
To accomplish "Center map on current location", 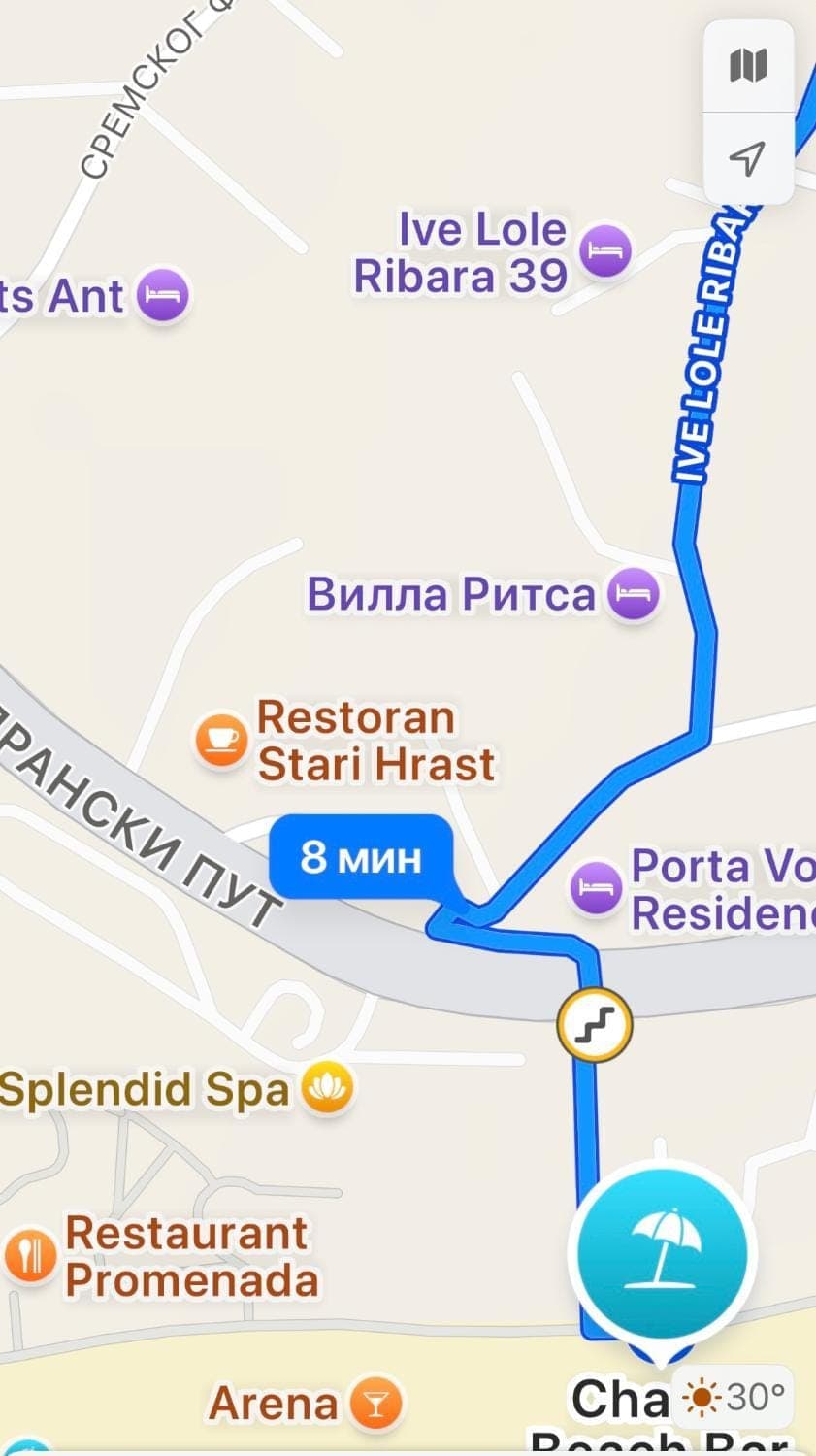I will pyautogui.click(x=747, y=157).
